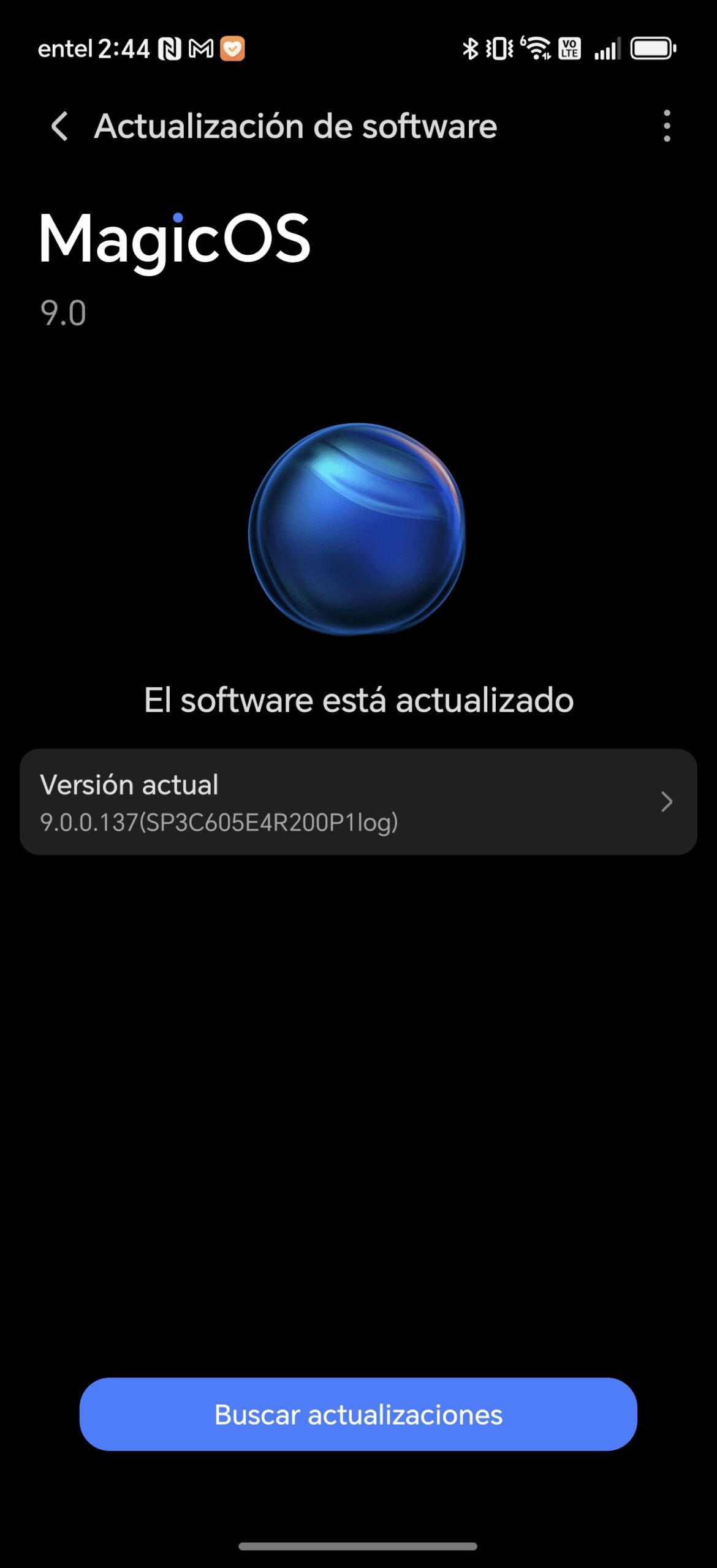Image resolution: width=717 pixels, height=1568 pixels.
Task: Tap Buscar actualizaciones button
Action: [x=358, y=1414]
